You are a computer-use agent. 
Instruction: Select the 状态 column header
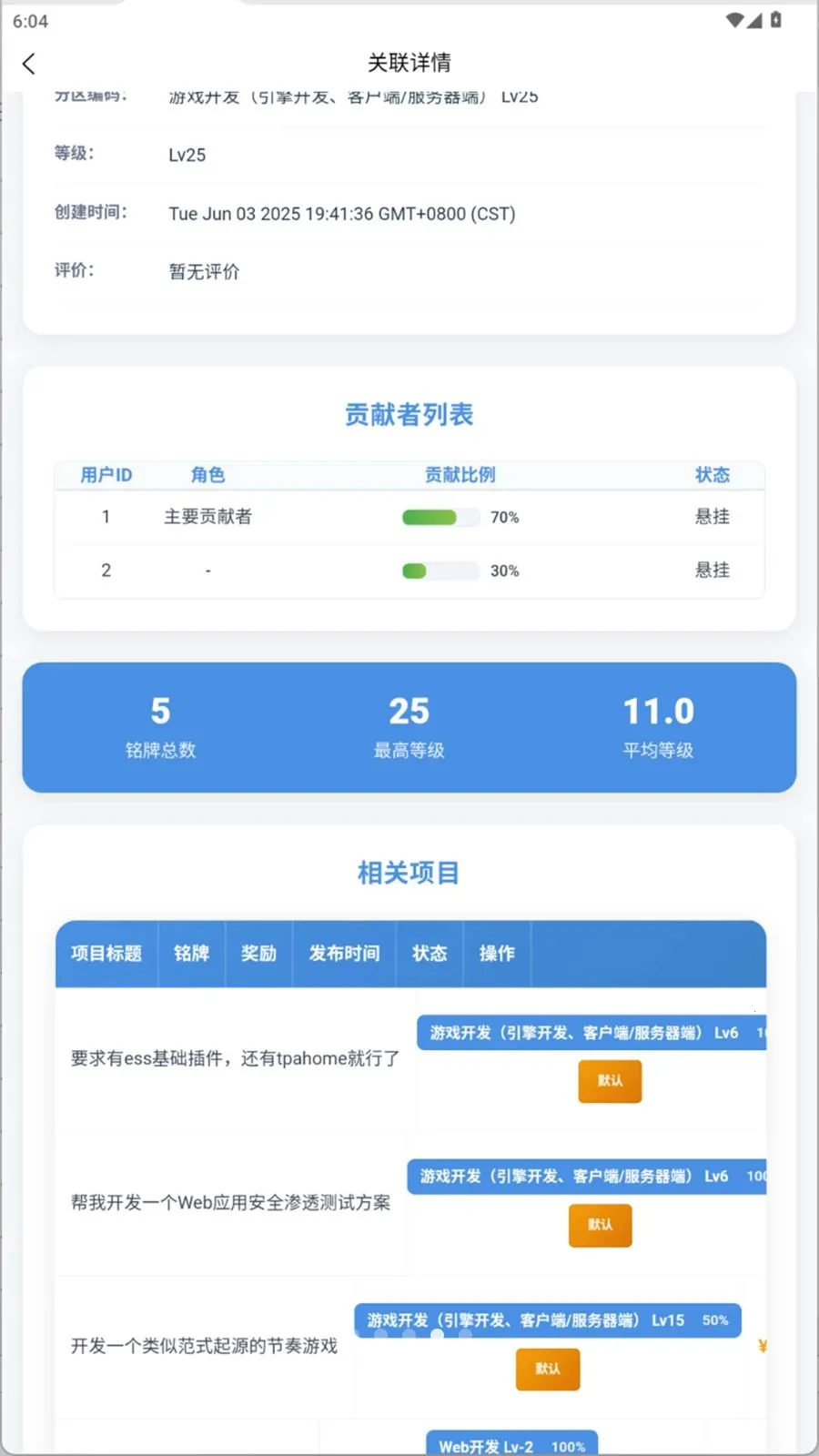point(429,954)
